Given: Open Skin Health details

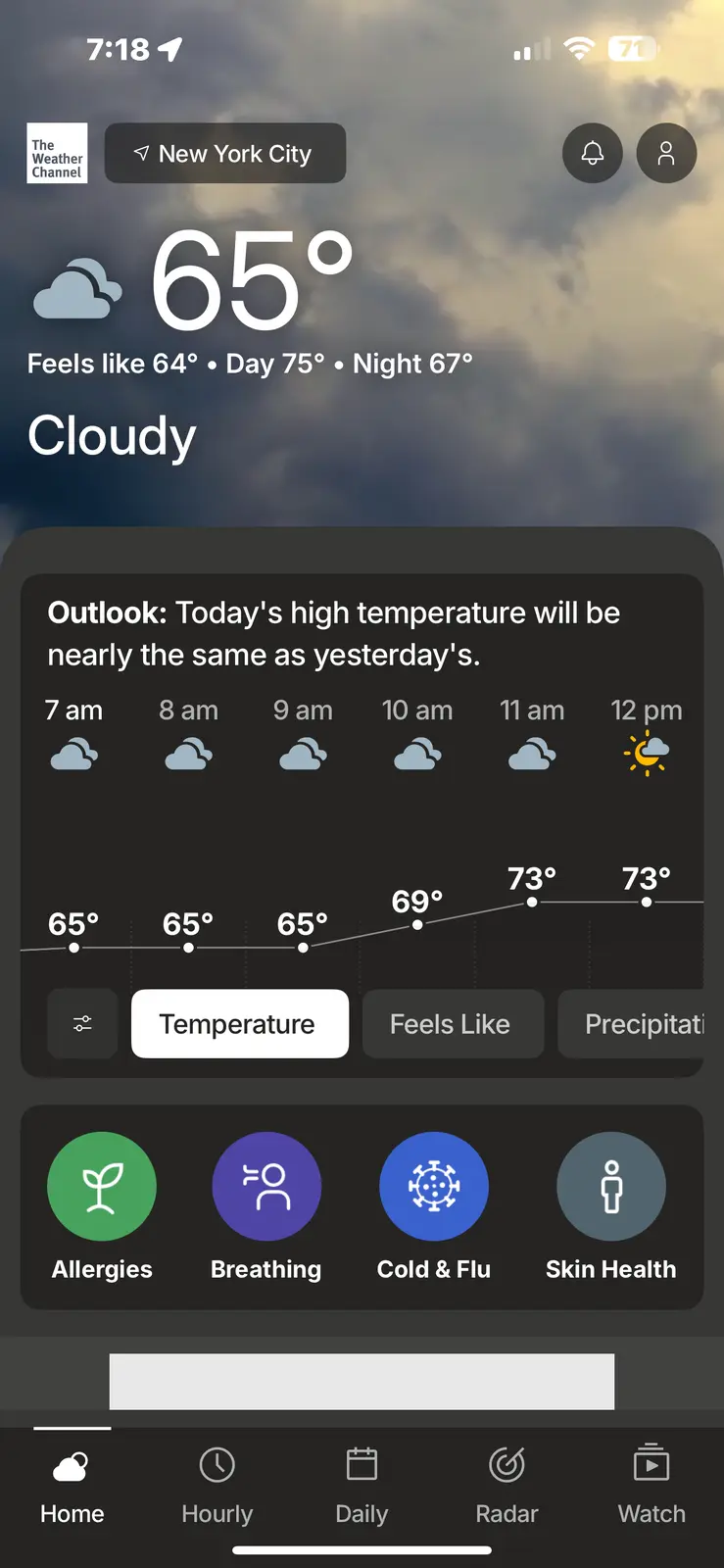Looking at the screenshot, I should [611, 1187].
